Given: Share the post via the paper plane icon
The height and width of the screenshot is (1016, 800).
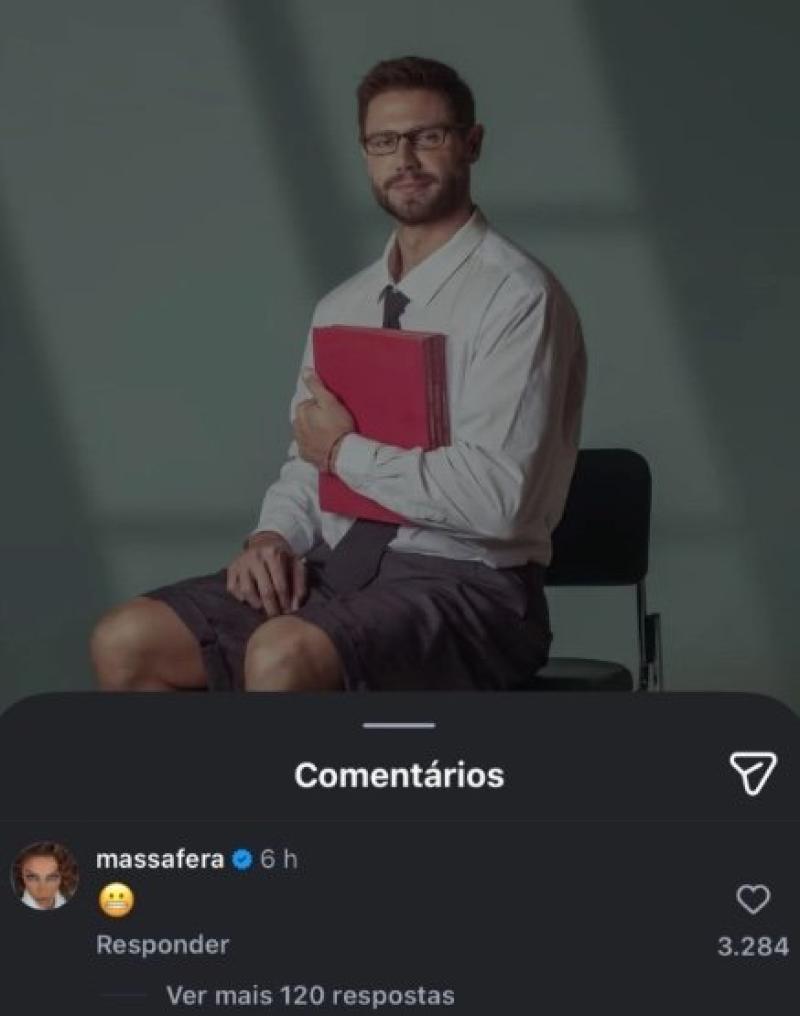Looking at the screenshot, I should point(752,774).
